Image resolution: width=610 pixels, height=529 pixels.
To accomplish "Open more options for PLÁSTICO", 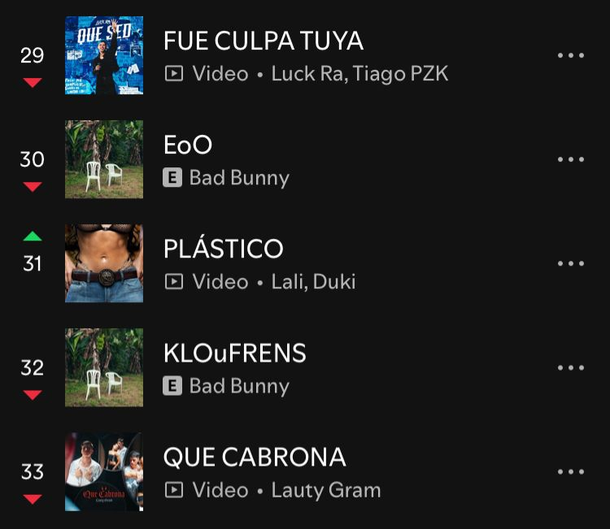I will [570, 263].
